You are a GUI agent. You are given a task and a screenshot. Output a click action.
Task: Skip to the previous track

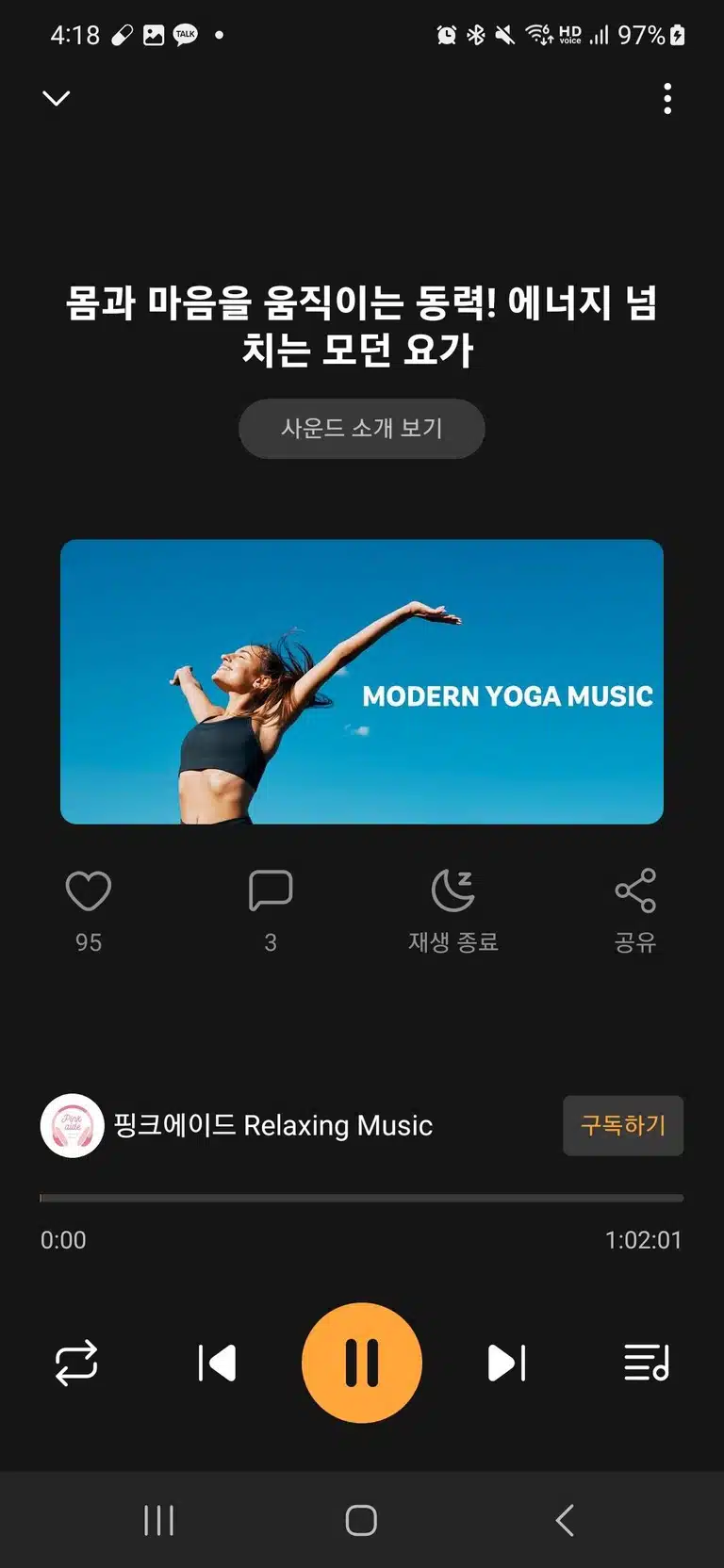(x=217, y=1363)
